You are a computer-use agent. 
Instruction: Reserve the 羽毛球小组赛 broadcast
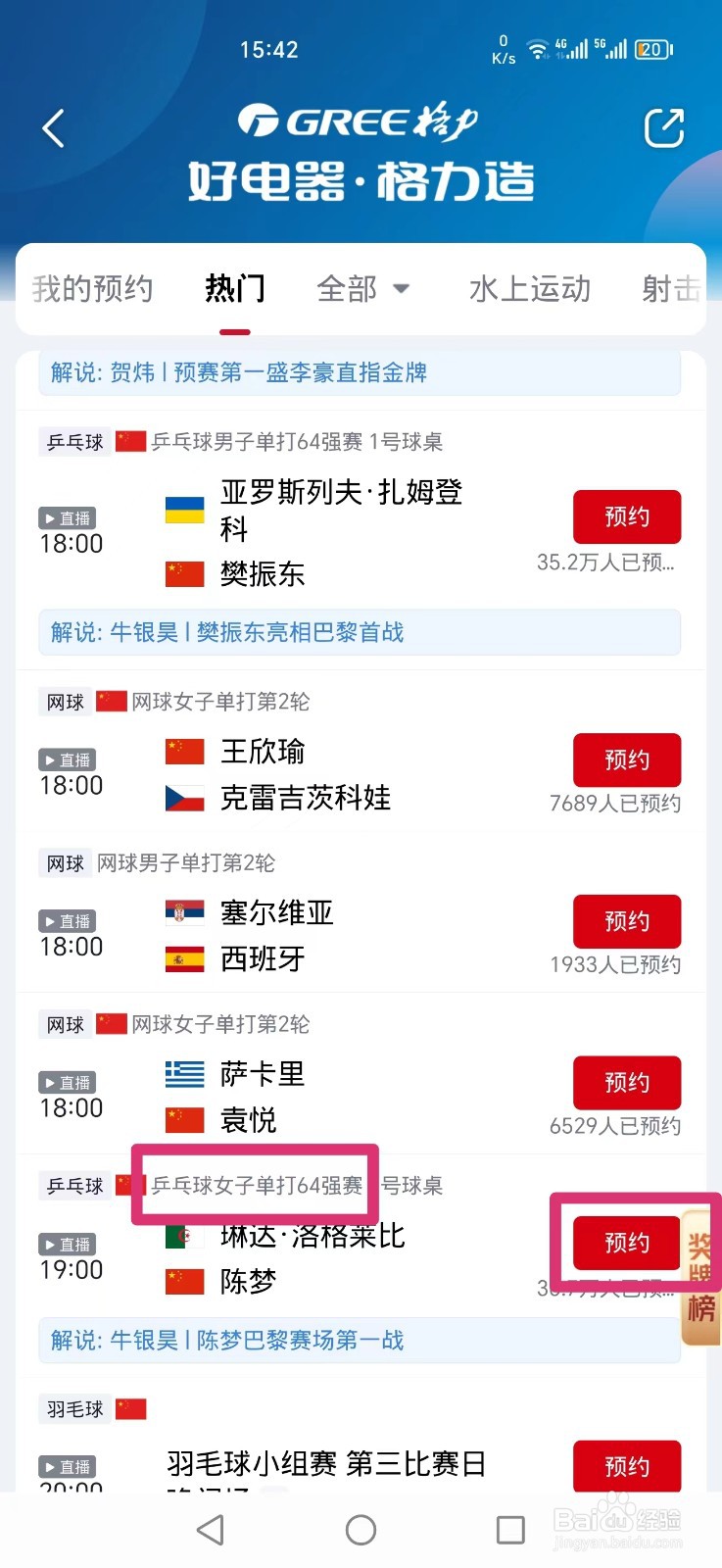click(x=627, y=1466)
